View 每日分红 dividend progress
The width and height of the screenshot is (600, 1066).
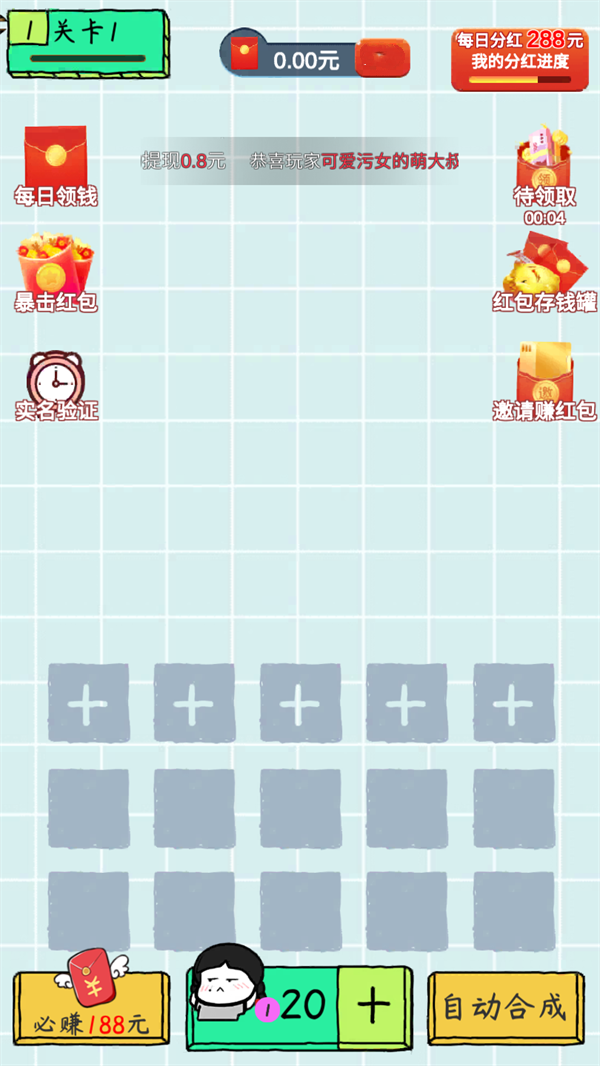tap(519, 59)
